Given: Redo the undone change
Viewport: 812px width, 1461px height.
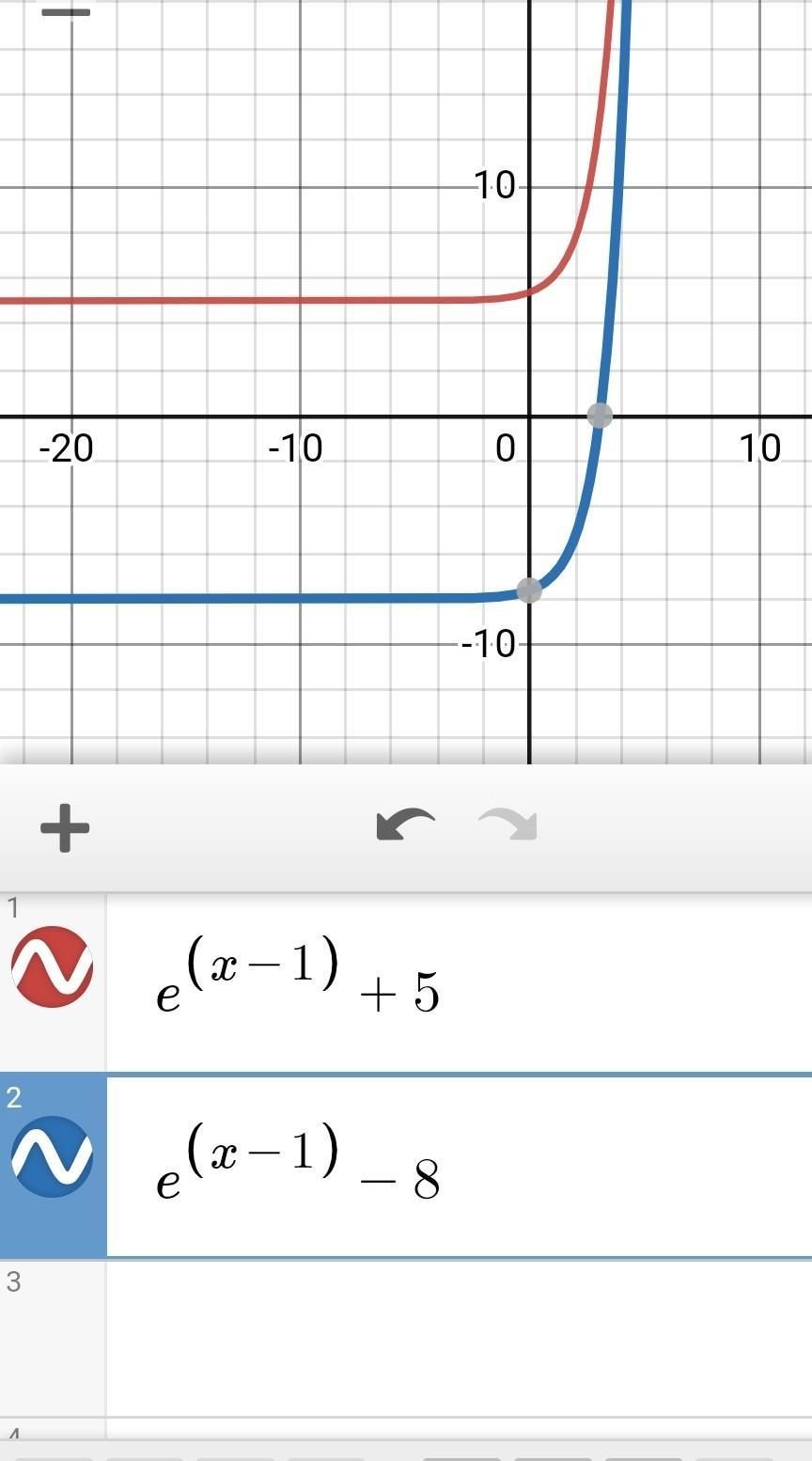Looking at the screenshot, I should pyautogui.click(x=508, y=825).
